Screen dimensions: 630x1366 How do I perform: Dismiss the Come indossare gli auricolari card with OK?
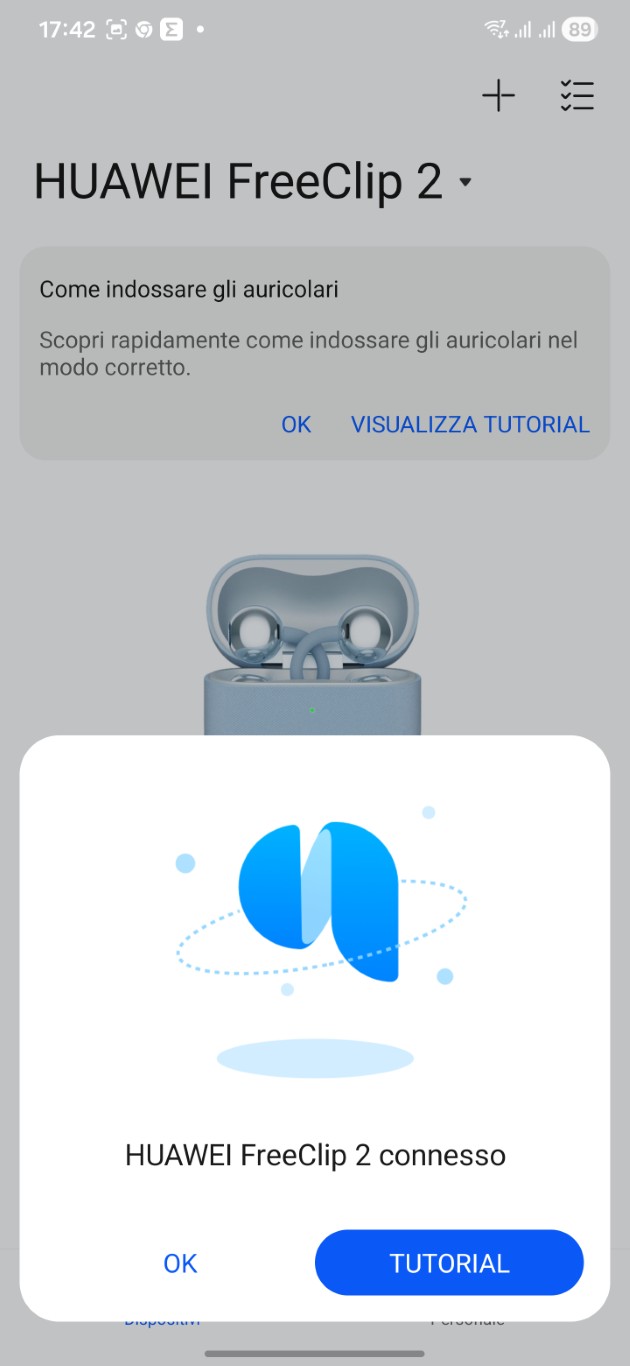point(296,425)
